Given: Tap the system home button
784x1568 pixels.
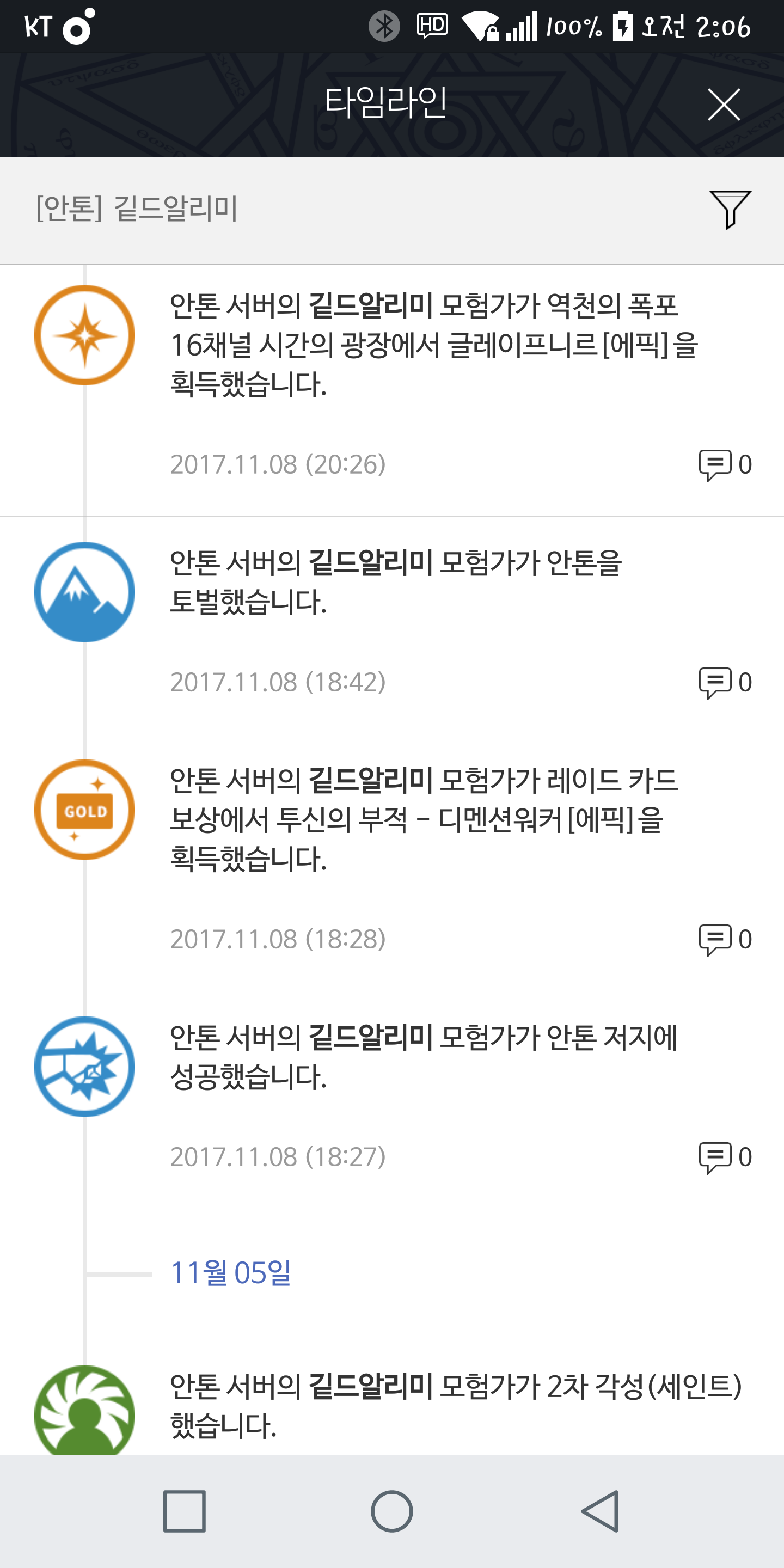Looking at the screenshot, I should (x=392, y=1511).
